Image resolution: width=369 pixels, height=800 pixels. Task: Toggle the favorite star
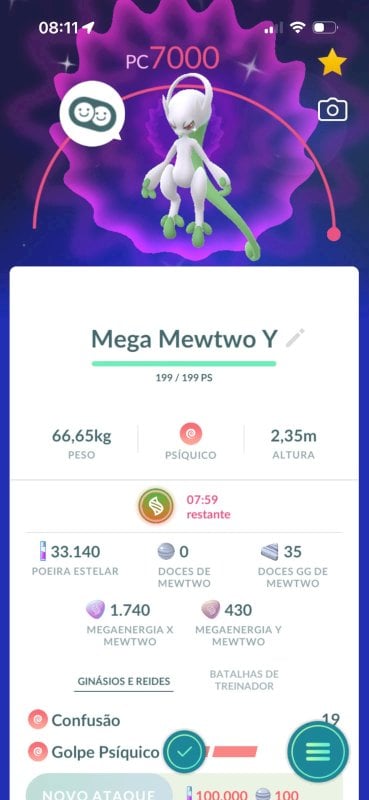pyautogui.click(x=332, y=62)
